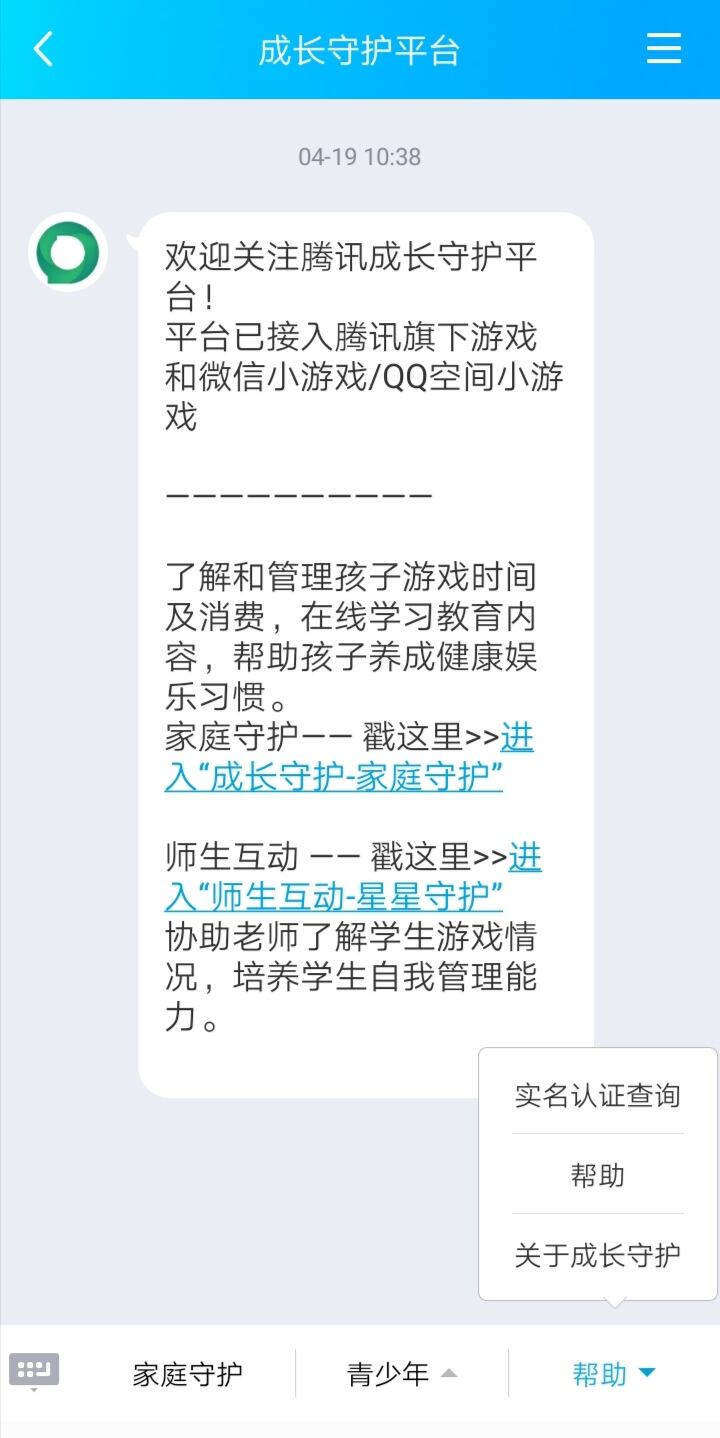The image size is (720, 1438).
Task: Expand the 青少年 bottom menu
Action: point(402,1374)
